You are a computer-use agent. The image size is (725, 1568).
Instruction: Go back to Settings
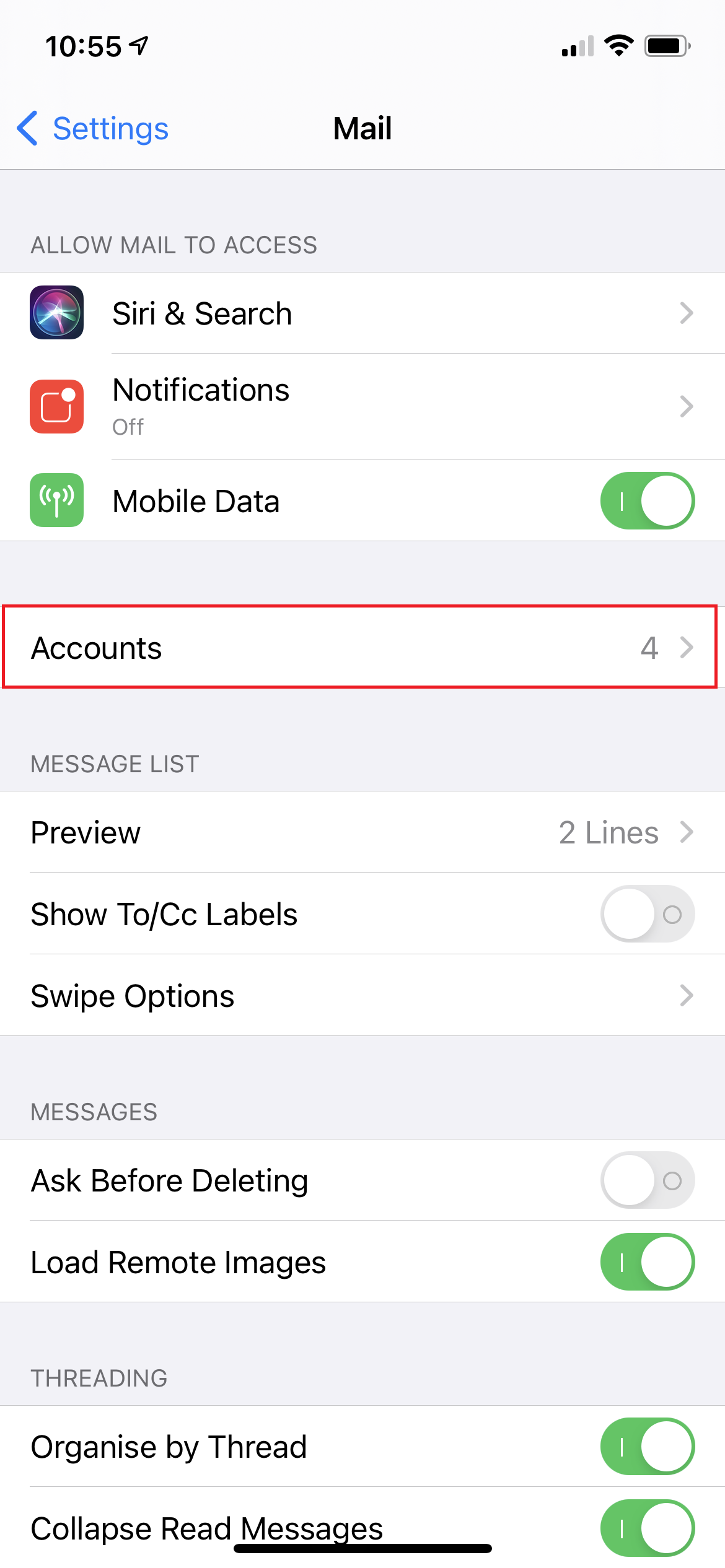click(92, 129)
